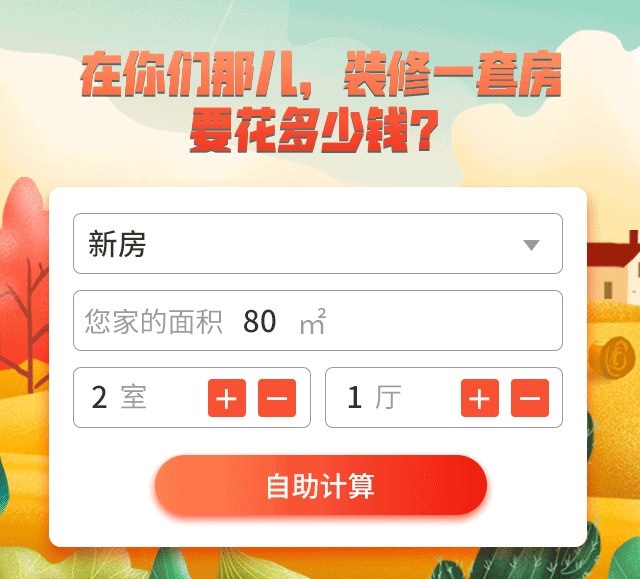Tap the 您家的面积 area input field
640x579 pixels.
317,321
